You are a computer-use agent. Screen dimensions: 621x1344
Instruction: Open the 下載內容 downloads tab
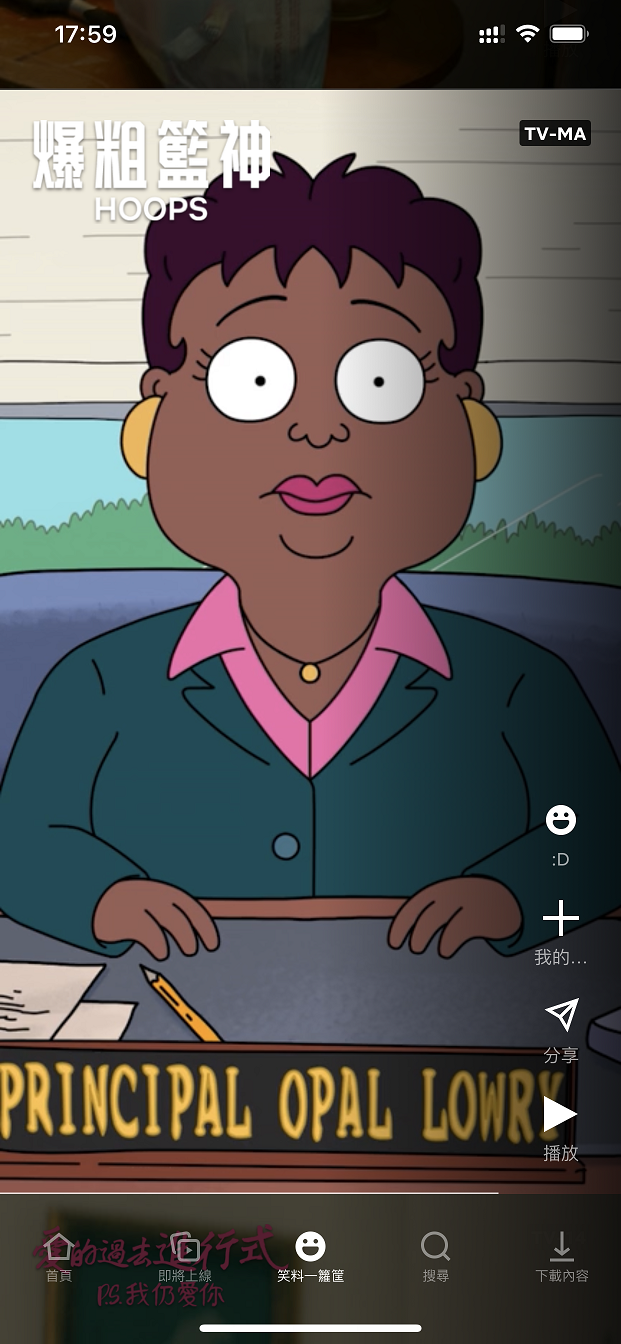tap(562, 1256)
